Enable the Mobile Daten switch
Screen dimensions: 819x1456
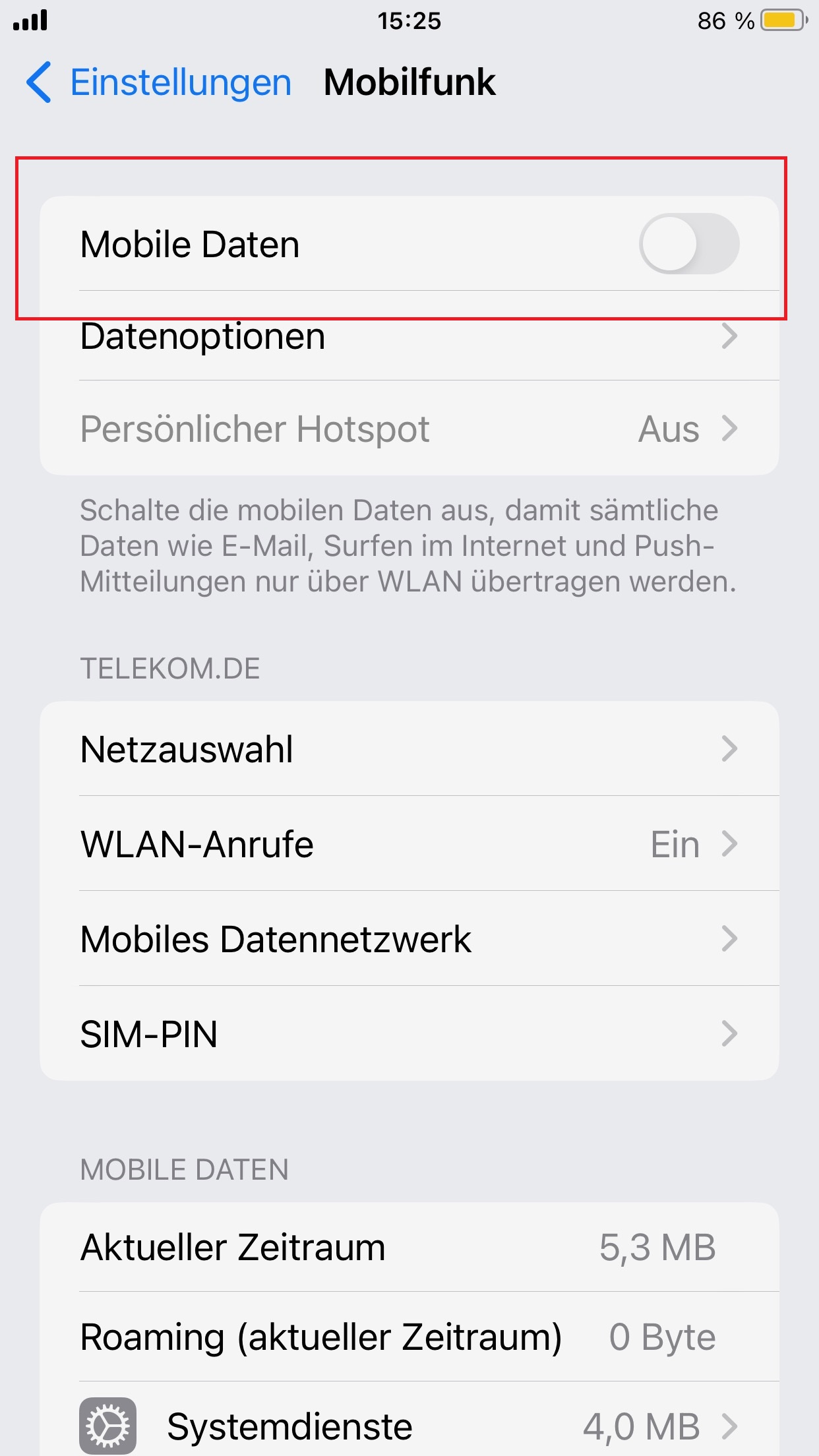click(x=688, y=244)
